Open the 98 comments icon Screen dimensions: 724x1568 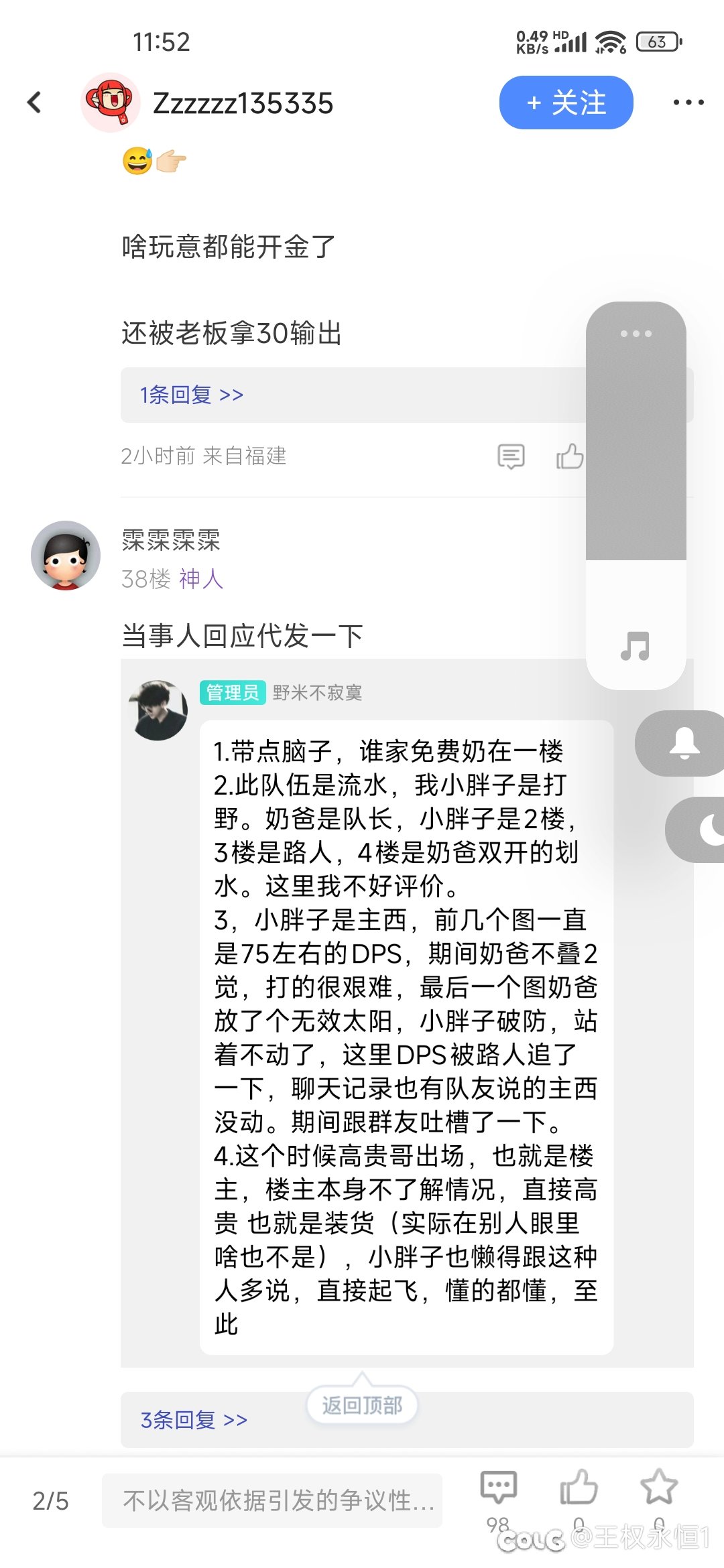[x=499, y=1488]
